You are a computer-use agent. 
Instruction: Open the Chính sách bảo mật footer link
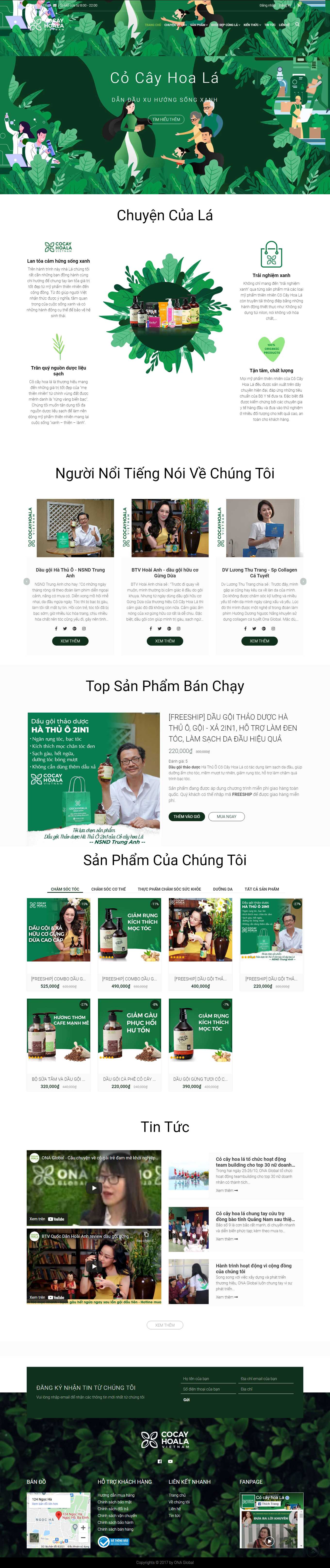[115, 1502]
